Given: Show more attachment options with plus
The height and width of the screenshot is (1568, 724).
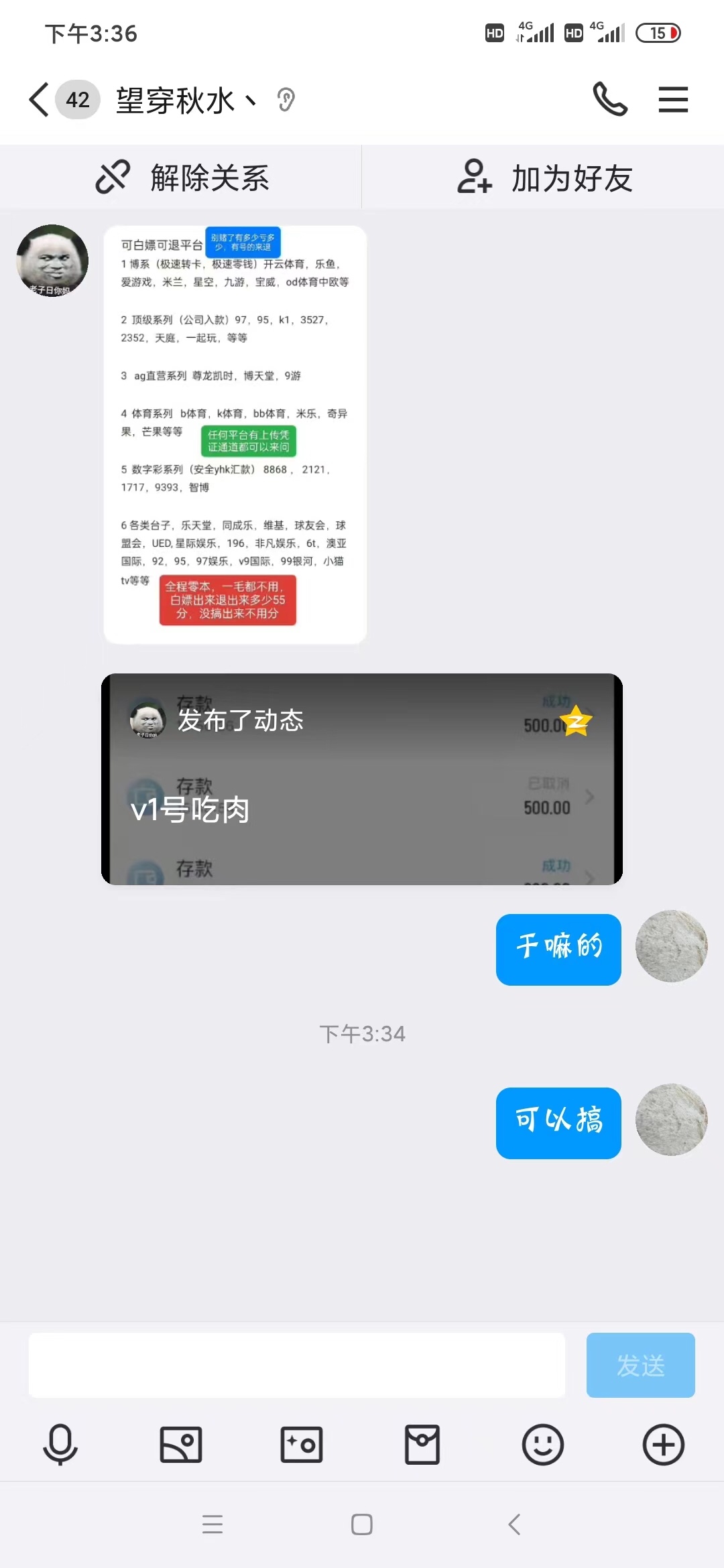Looking at the screenshot, I should point(664,1444).
